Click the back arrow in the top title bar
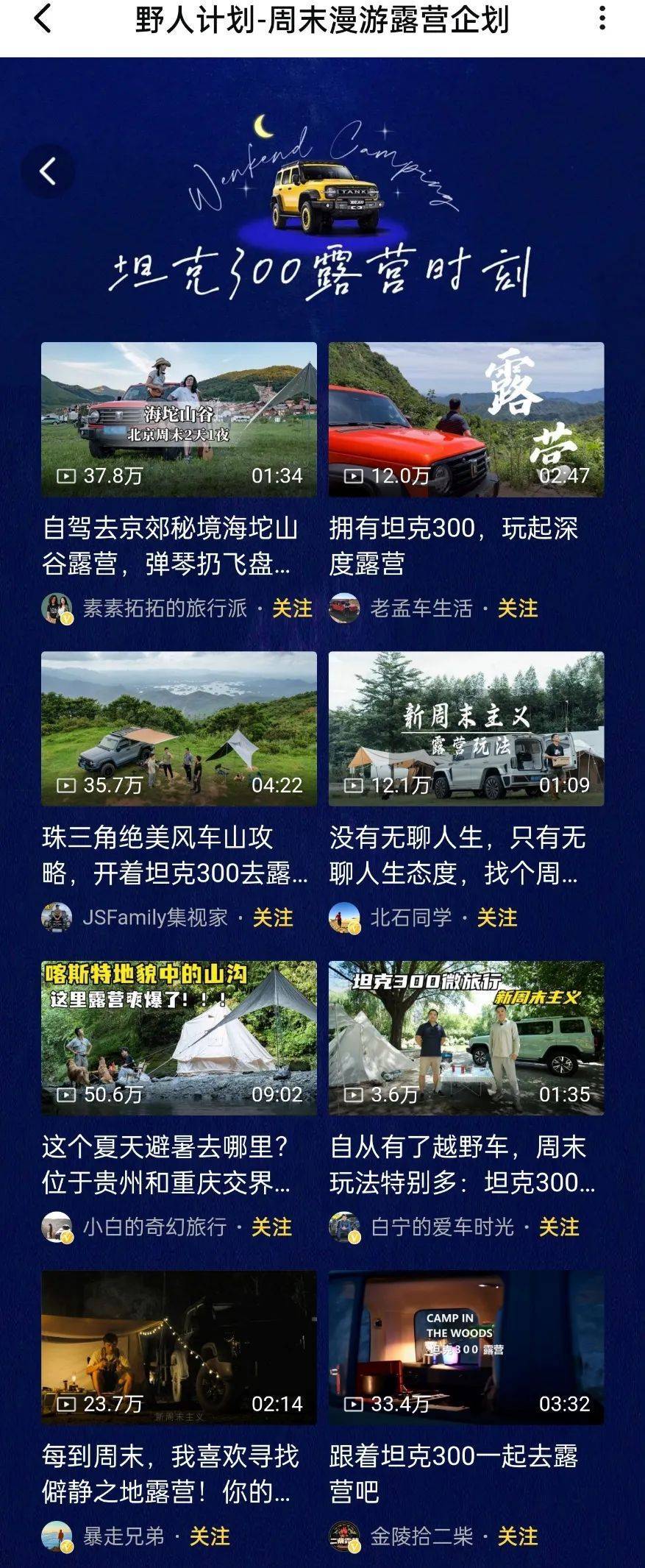 click(42, 19)
